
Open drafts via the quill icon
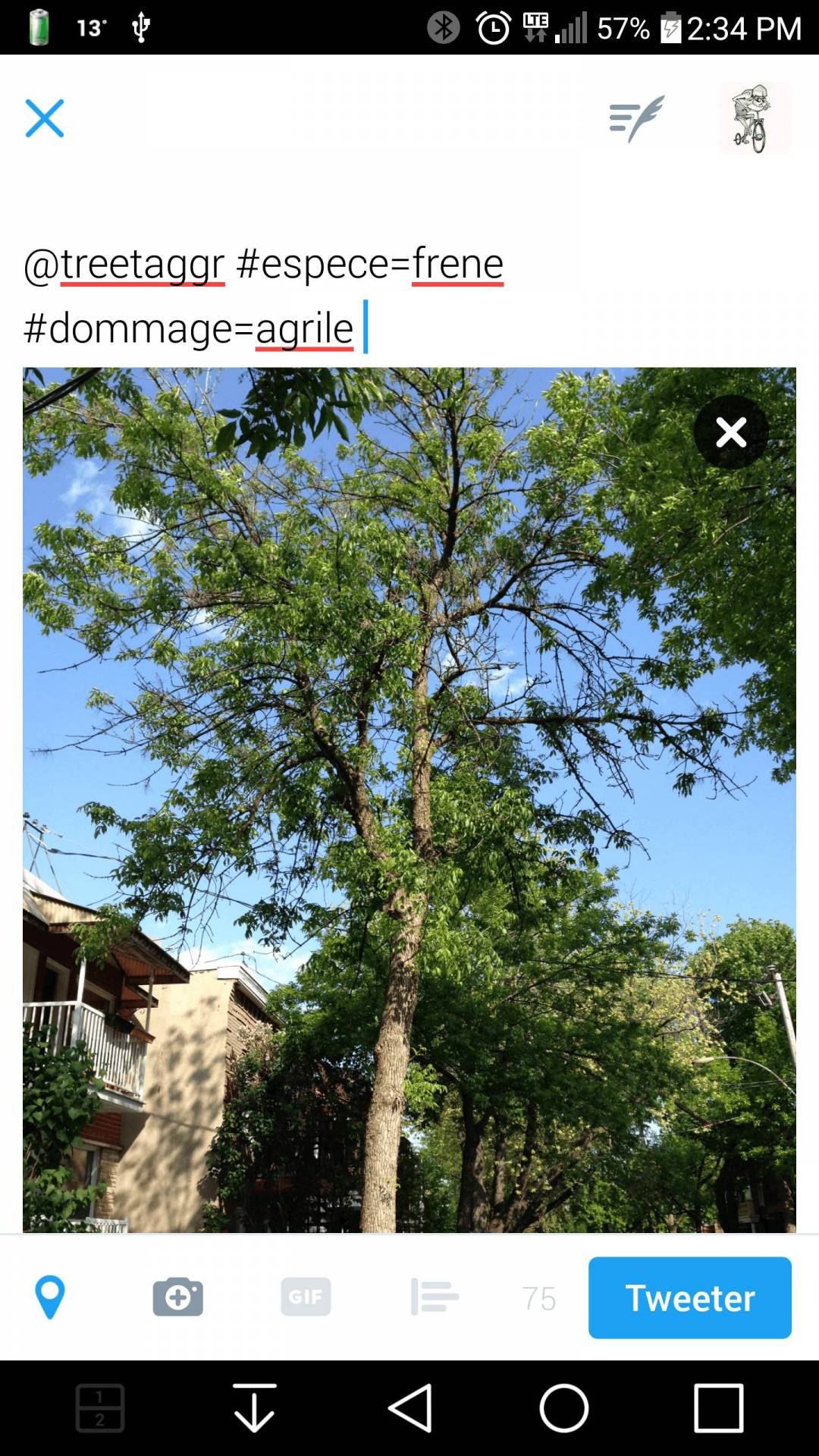coord(636,118)
